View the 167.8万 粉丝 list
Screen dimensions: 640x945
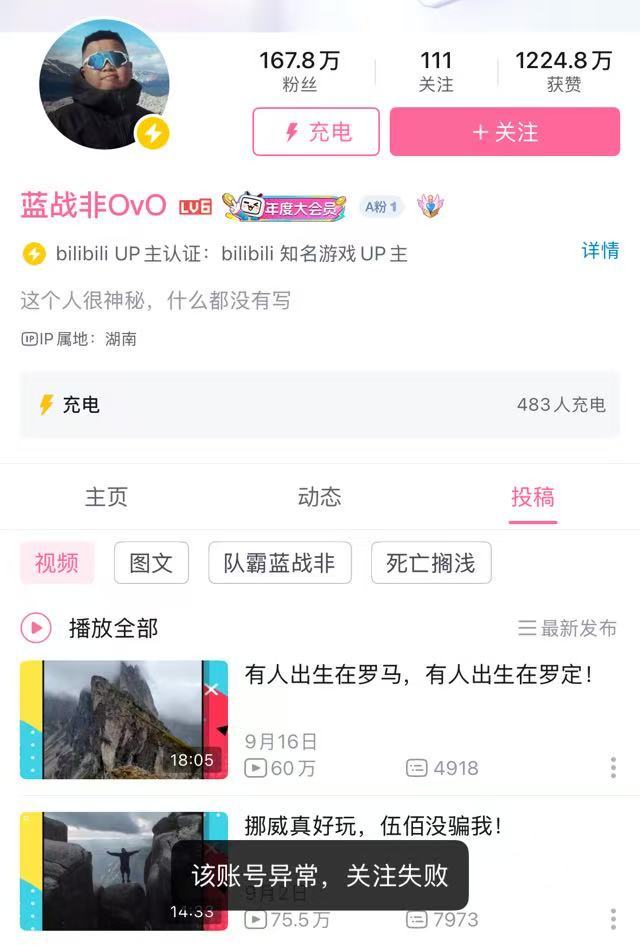tap(300, 72)
